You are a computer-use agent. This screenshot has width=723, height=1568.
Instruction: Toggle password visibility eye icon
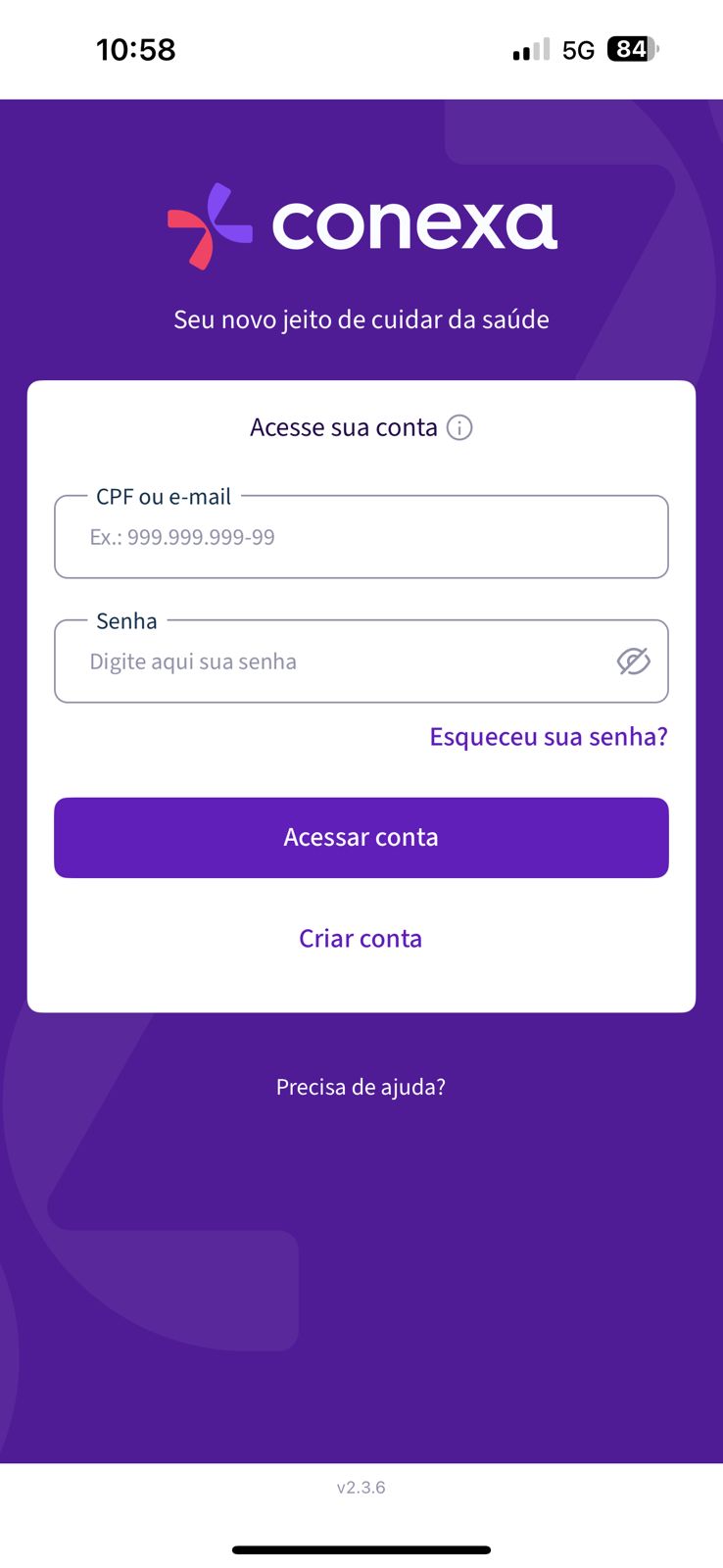pos(634,661)
